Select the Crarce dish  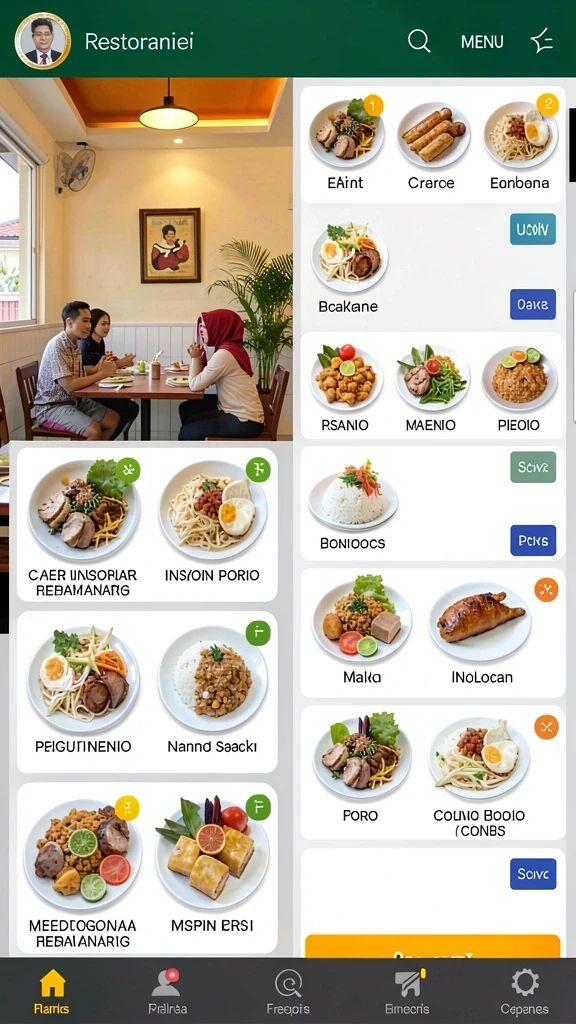[x=432, y=146]
